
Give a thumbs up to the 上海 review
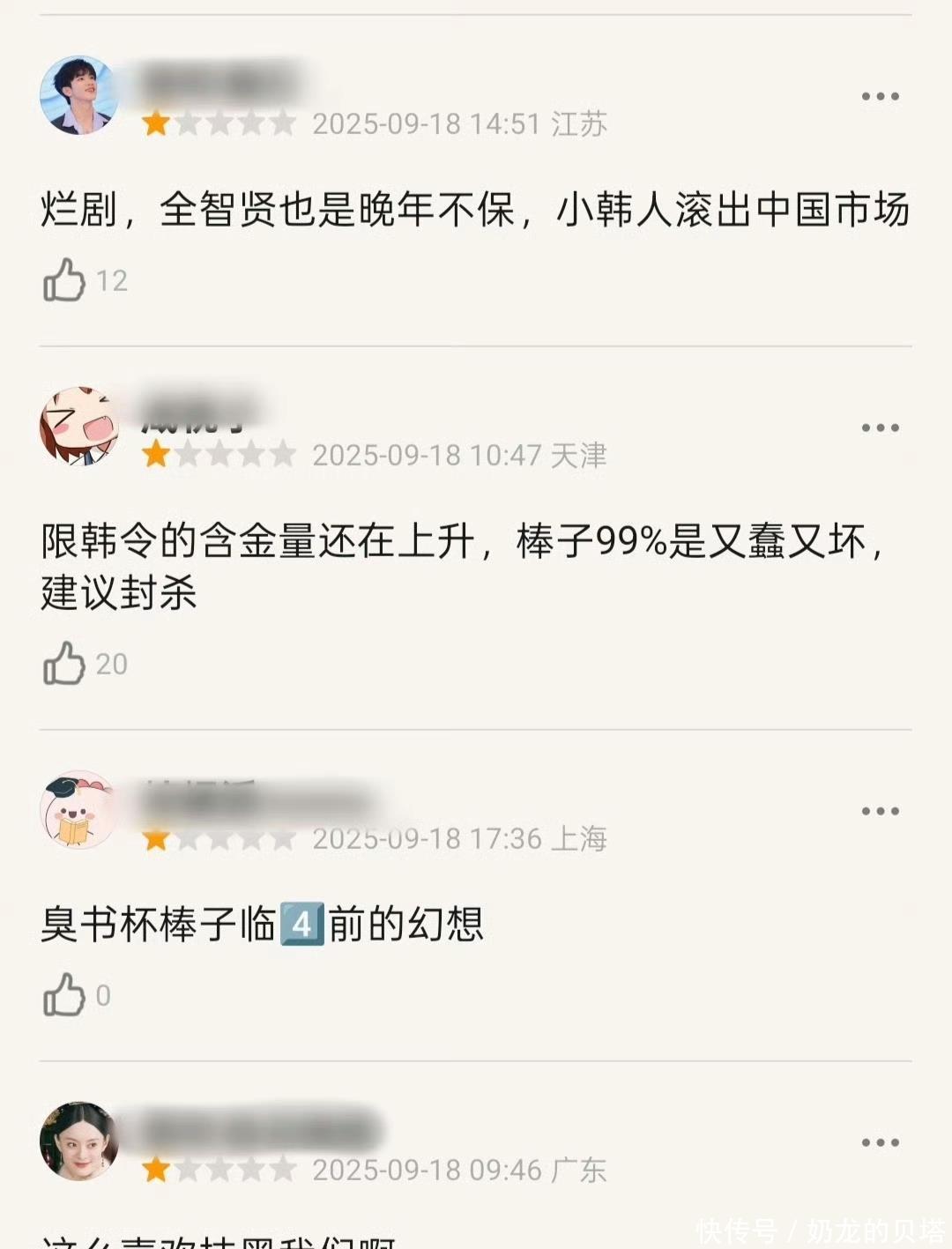pos(64,995)
